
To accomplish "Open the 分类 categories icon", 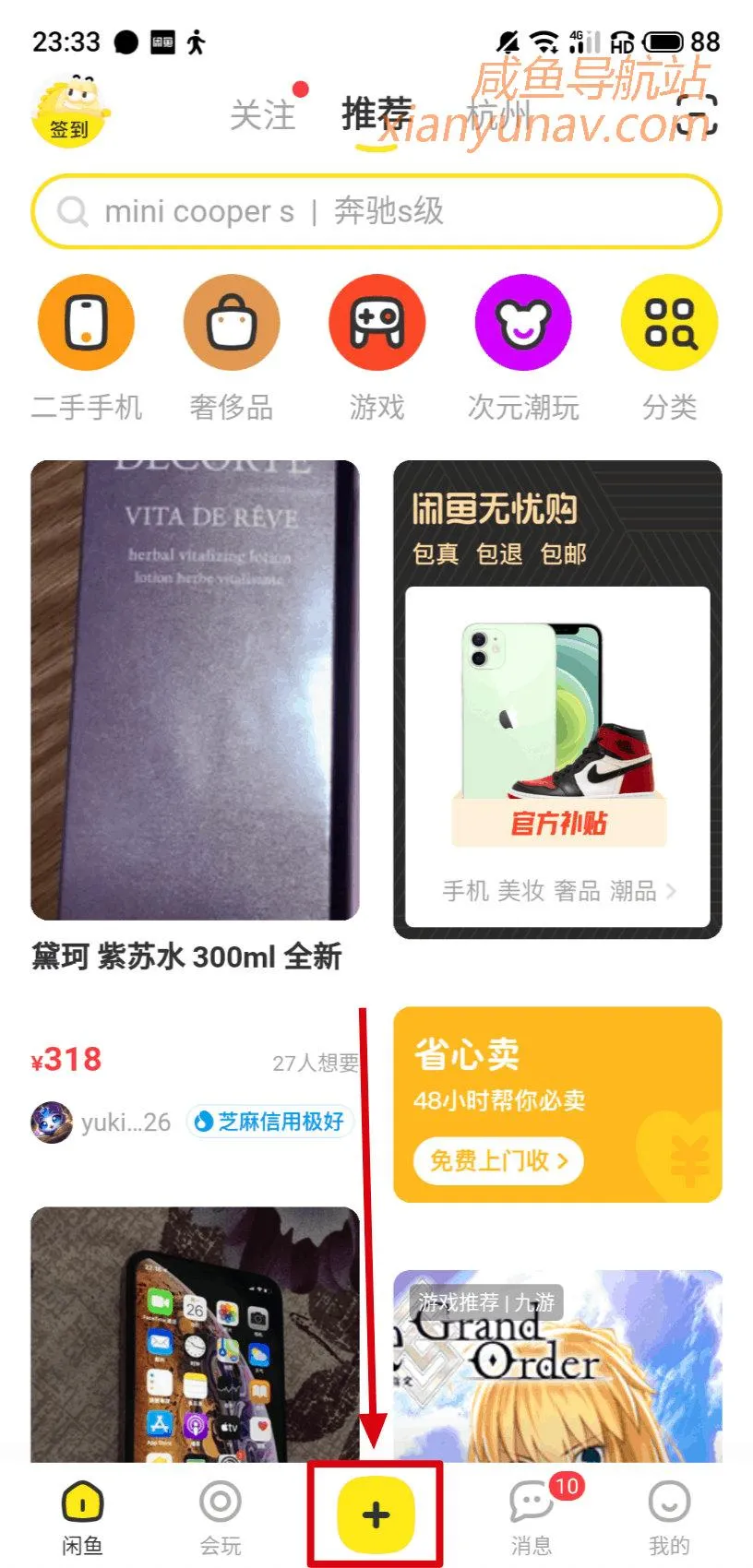I will (668, 323).
